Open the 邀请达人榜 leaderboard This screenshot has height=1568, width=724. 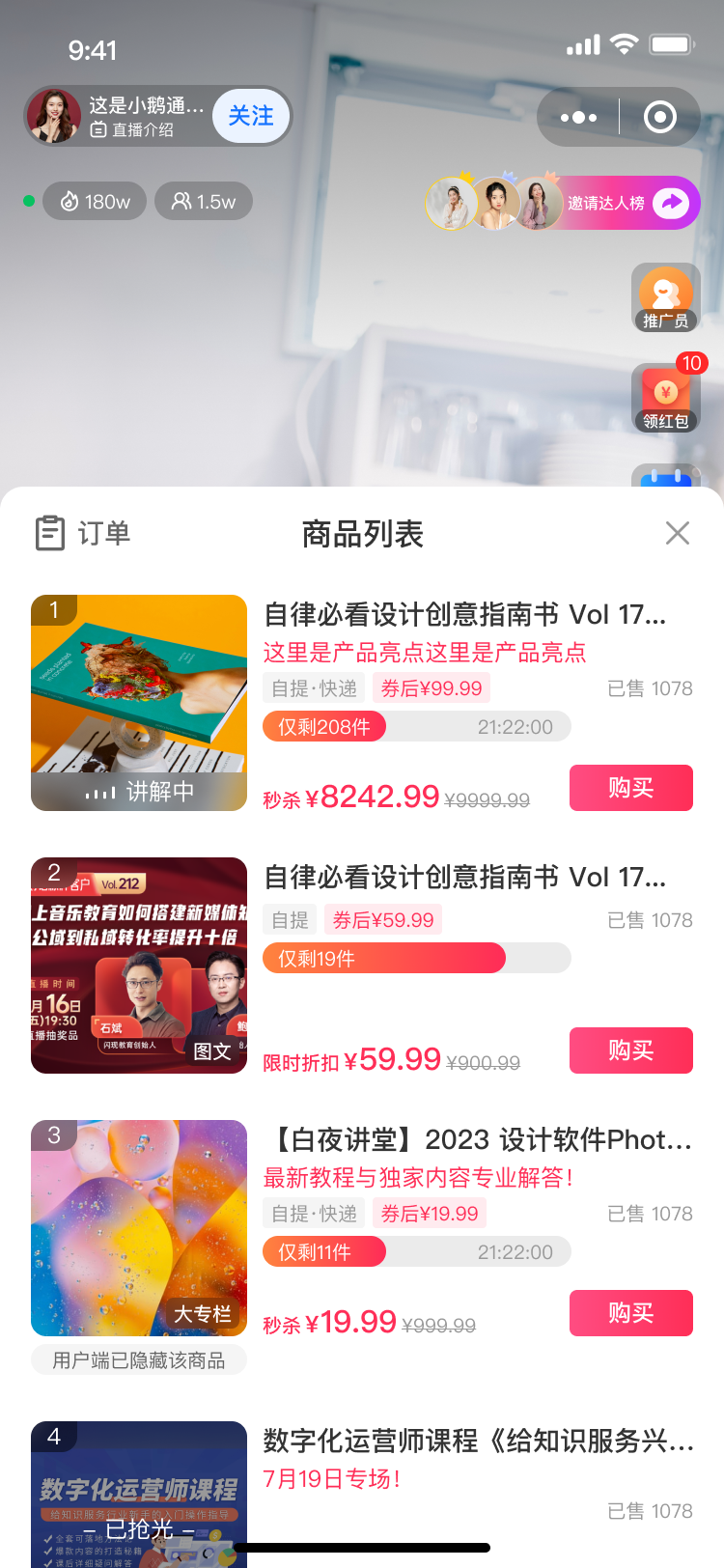pyautogui.click(x=606, y=203)
